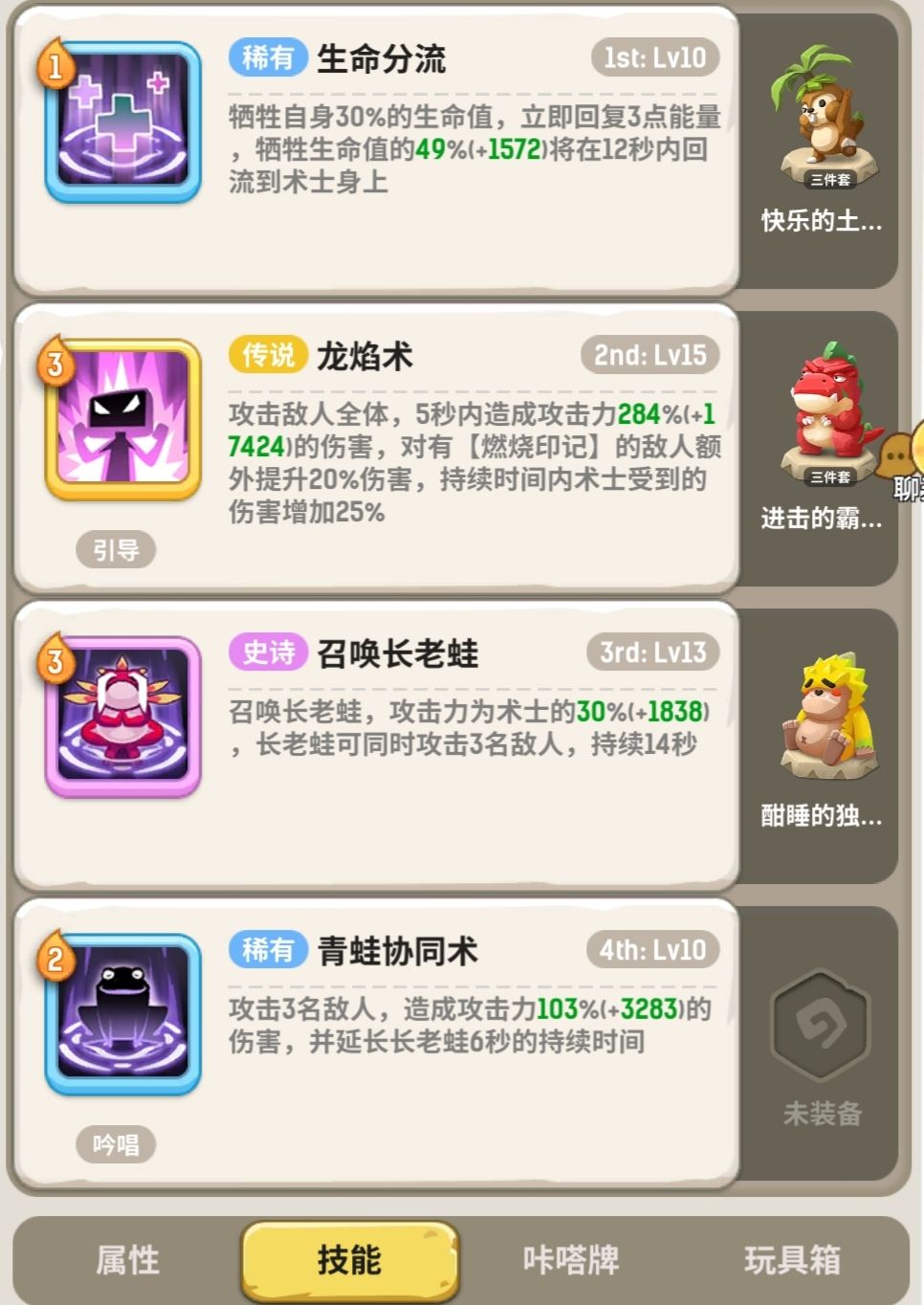Image resolution: width=924 pixels, height=1305 pixels.
Task: Expand the 3rd: Lv13 level badge
Action: (650, 652)
